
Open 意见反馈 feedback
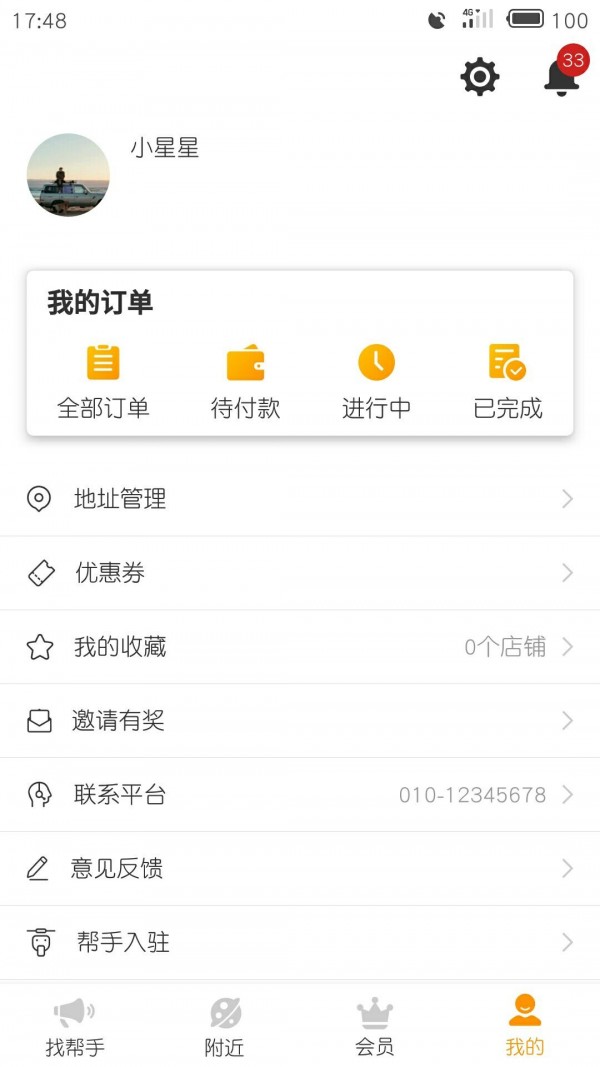[300, 869]
